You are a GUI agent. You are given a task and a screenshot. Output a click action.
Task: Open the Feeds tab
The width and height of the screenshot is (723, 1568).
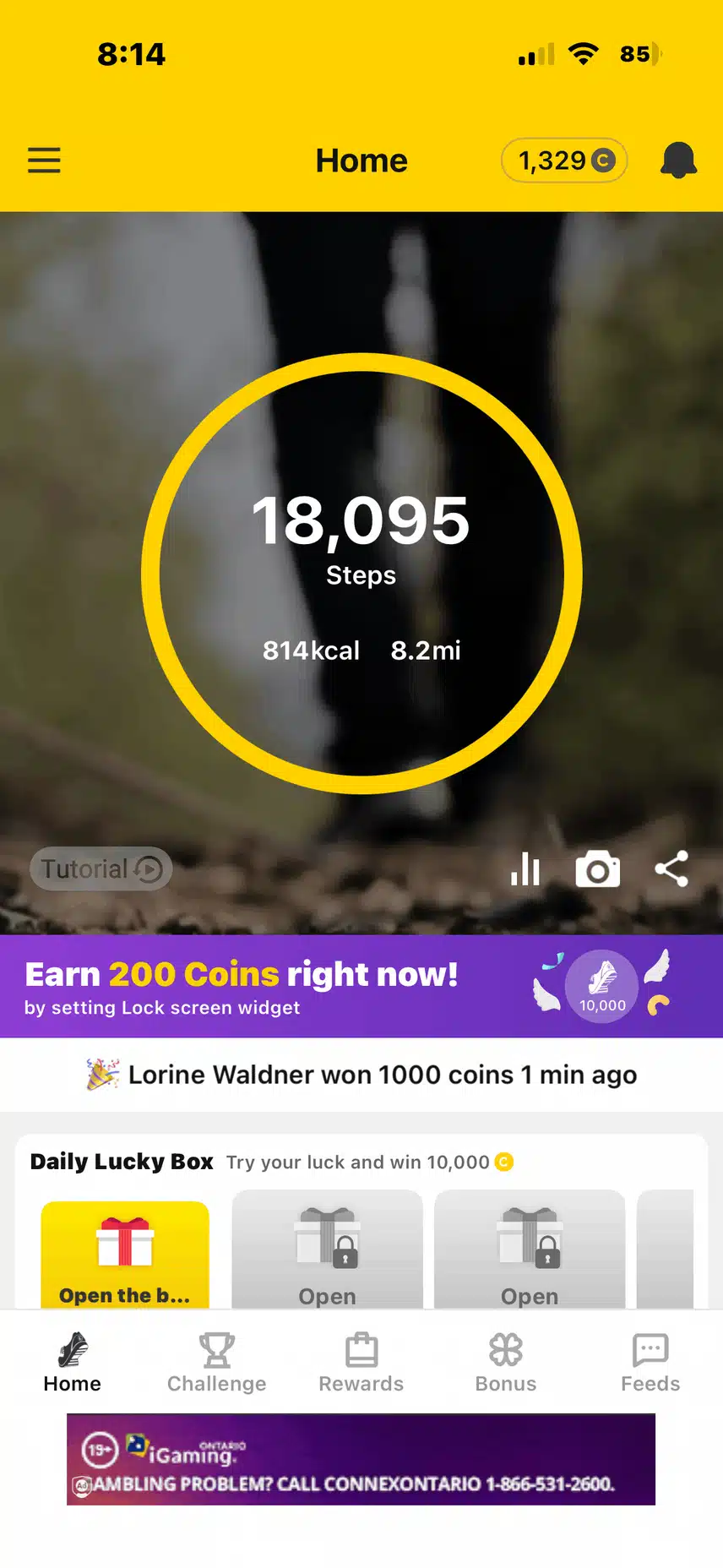click(x=650, y=1362)
